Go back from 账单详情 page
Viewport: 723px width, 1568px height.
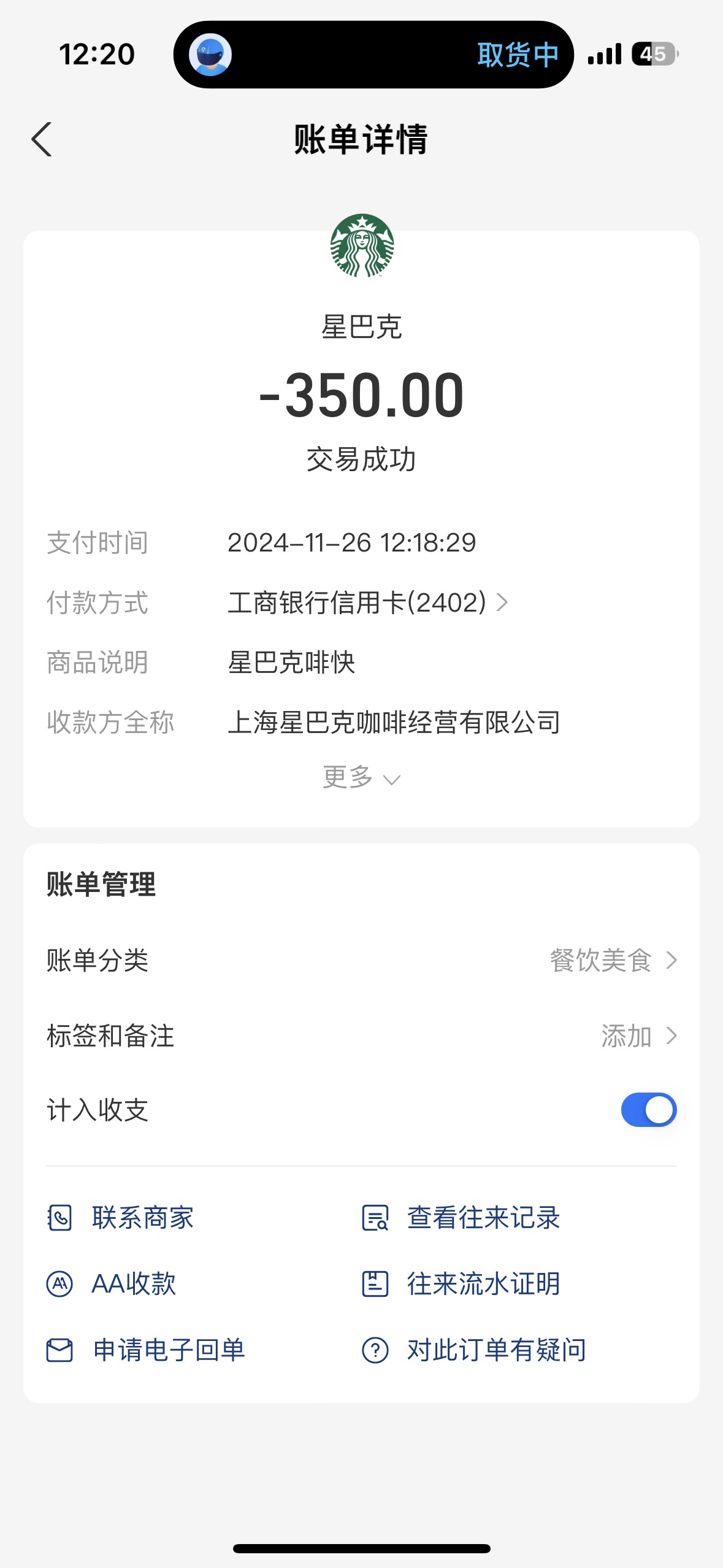(42, 139)
